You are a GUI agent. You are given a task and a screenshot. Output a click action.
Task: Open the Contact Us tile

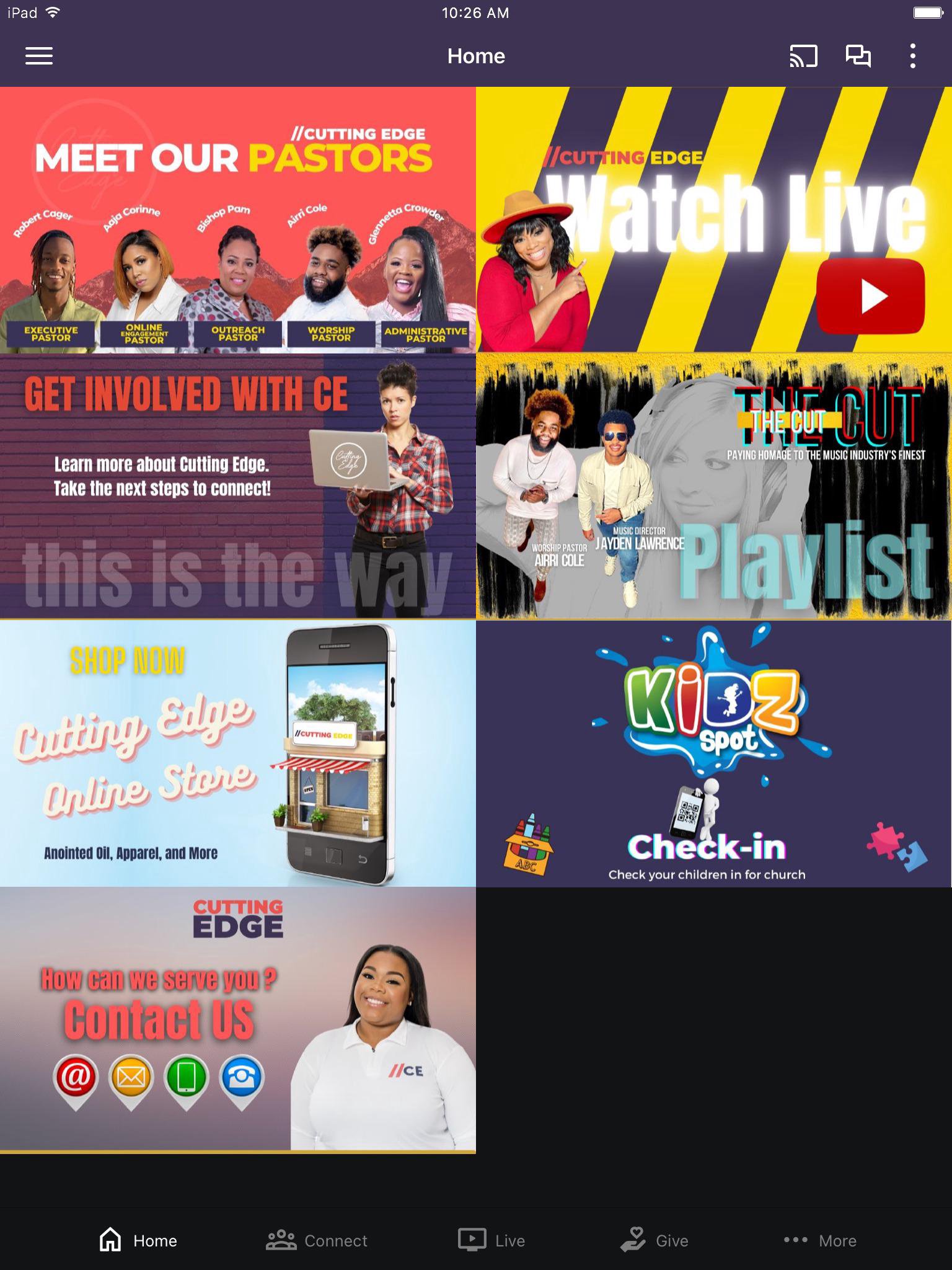238,1020
